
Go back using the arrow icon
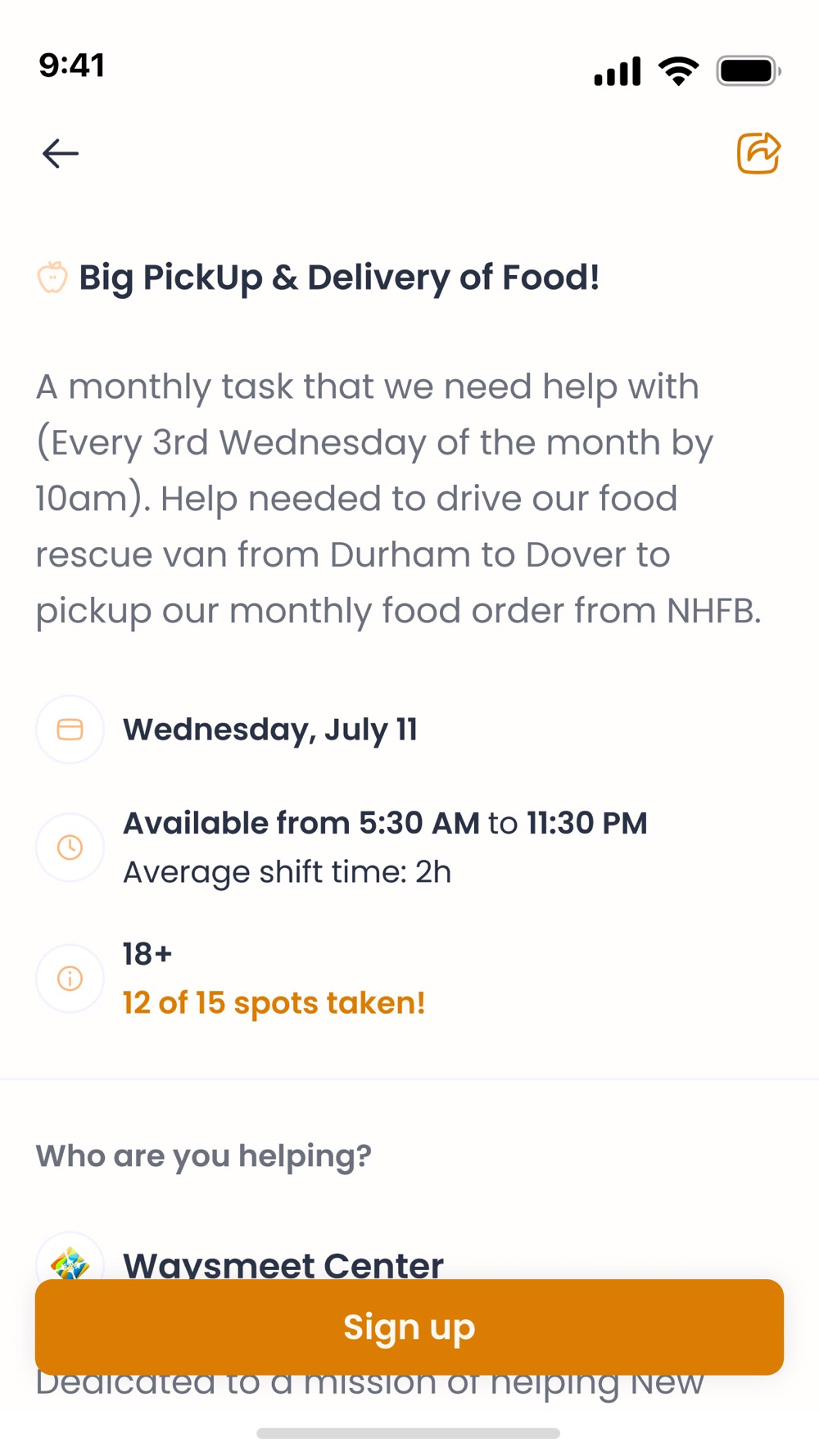coord(61,153)
